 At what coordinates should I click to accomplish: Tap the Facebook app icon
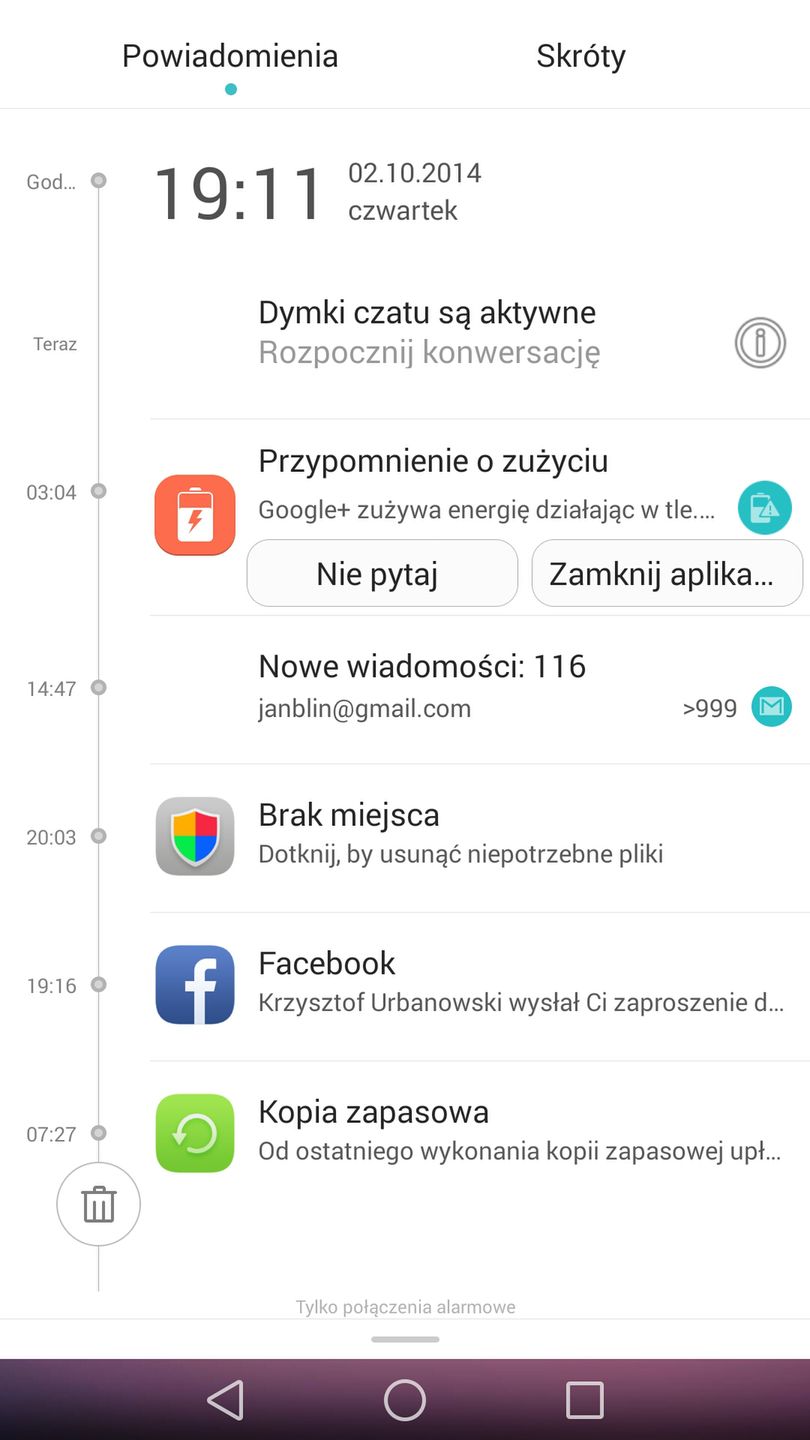click(x=195, y=985)
